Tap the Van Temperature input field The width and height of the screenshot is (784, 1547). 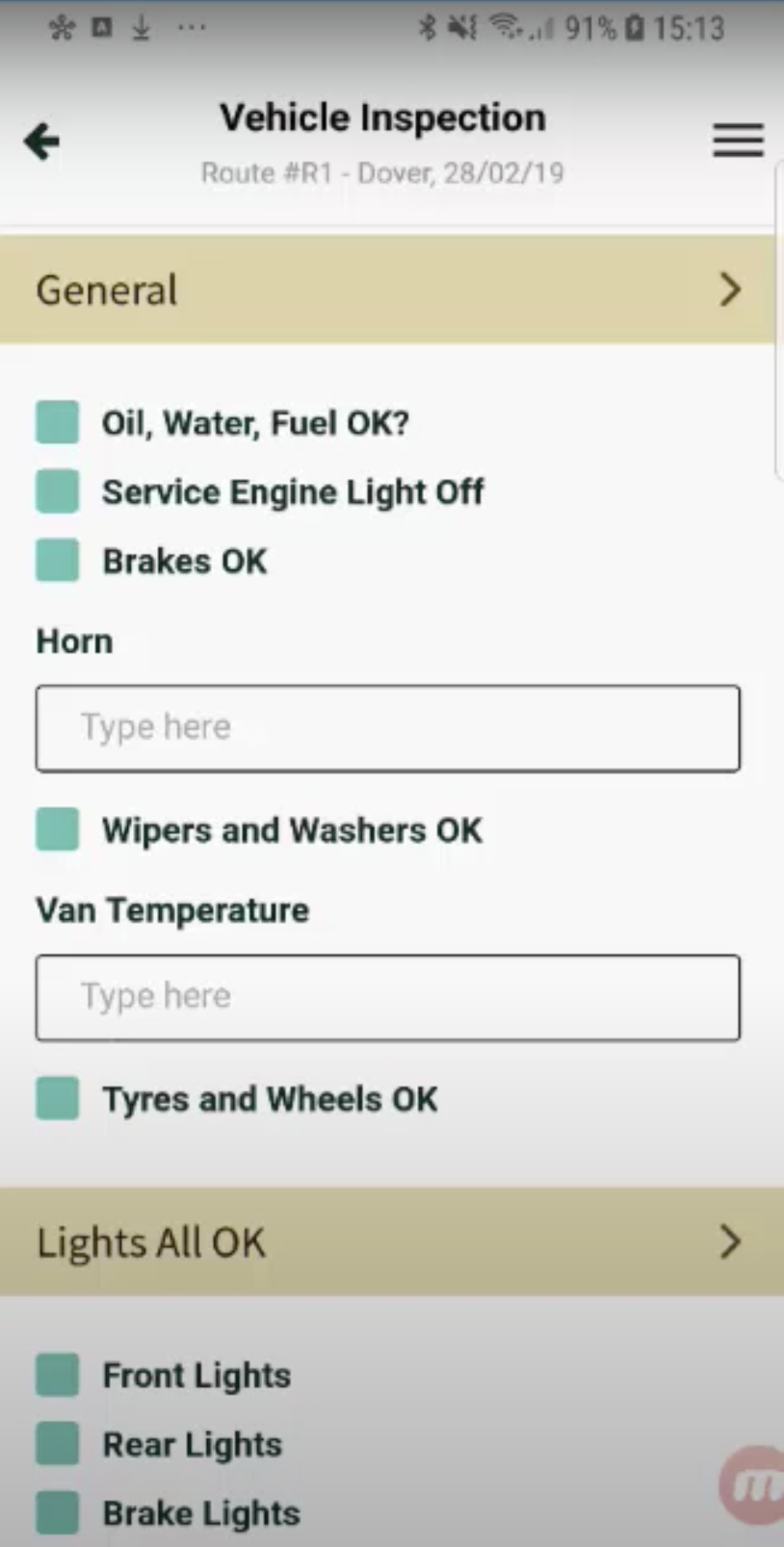387,997
